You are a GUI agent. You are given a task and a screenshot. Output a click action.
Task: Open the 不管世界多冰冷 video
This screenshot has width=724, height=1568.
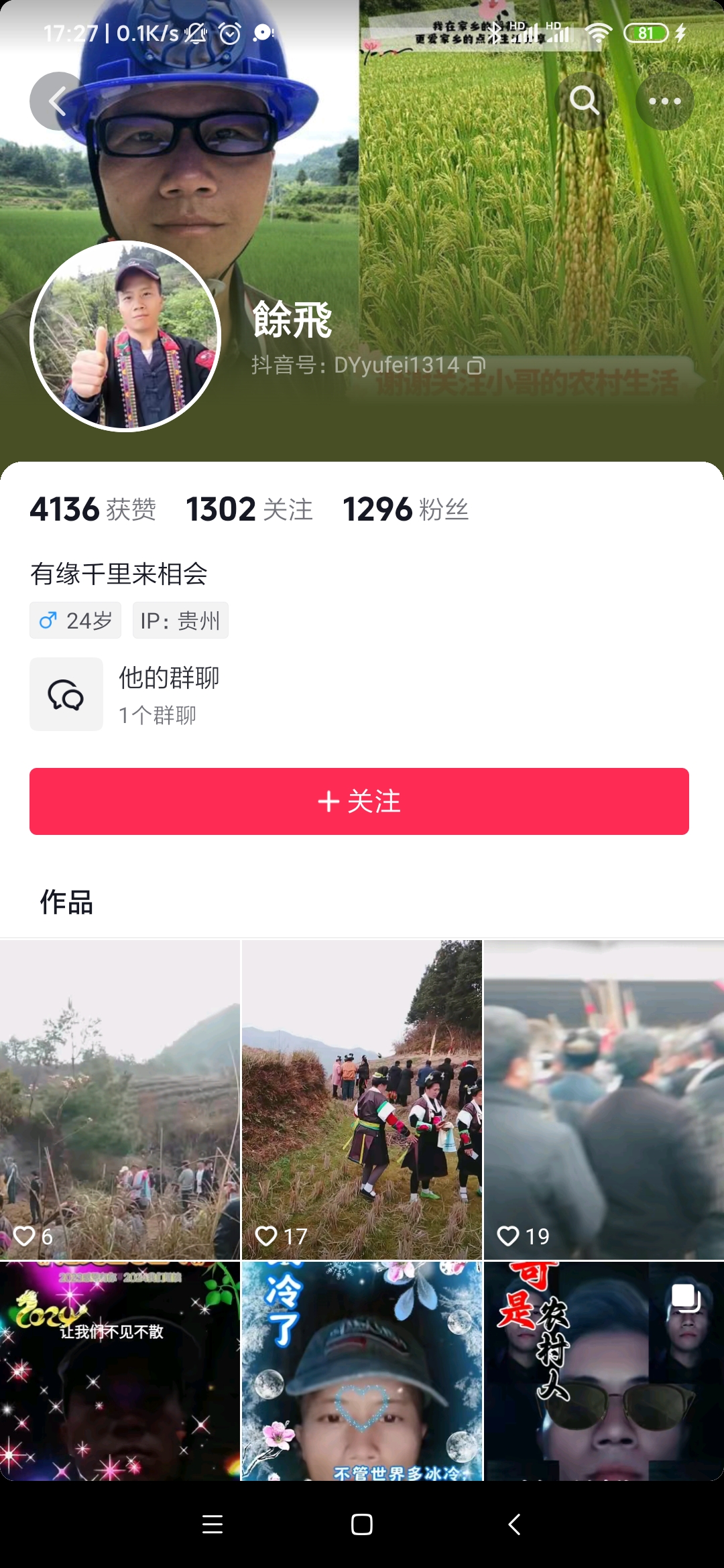click(x=362, y=1370)
